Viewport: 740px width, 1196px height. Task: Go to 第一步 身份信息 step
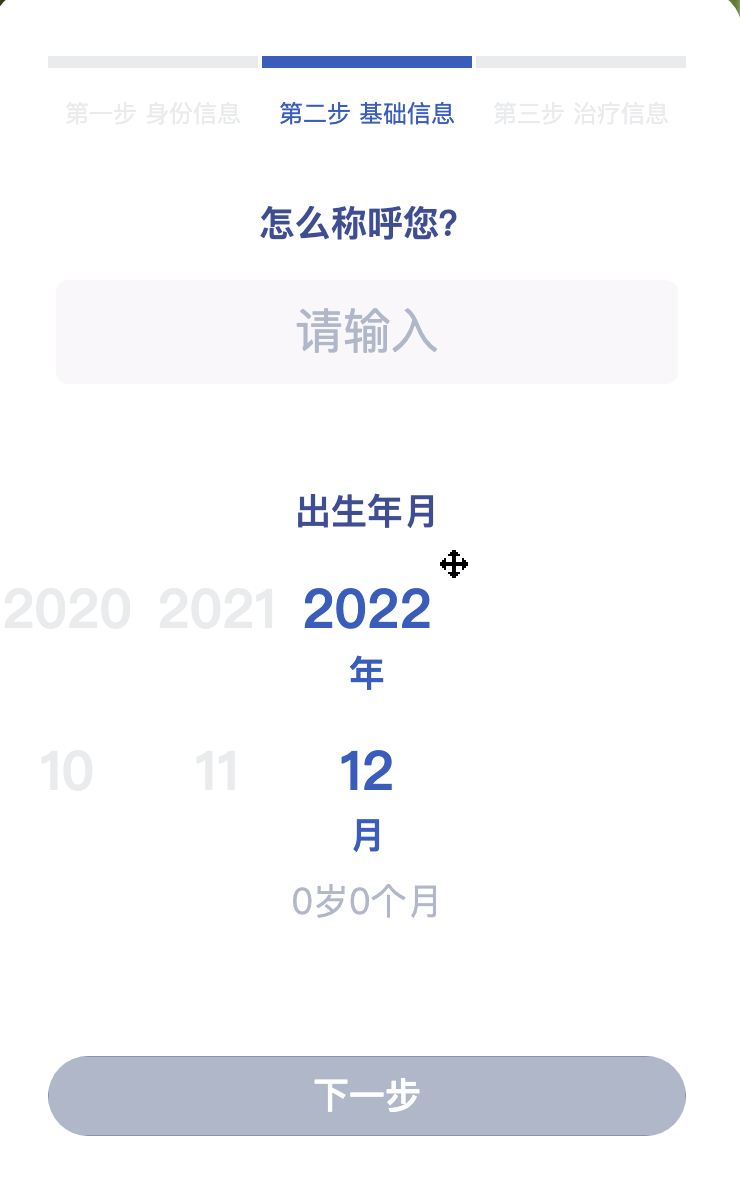click(153, 114)
